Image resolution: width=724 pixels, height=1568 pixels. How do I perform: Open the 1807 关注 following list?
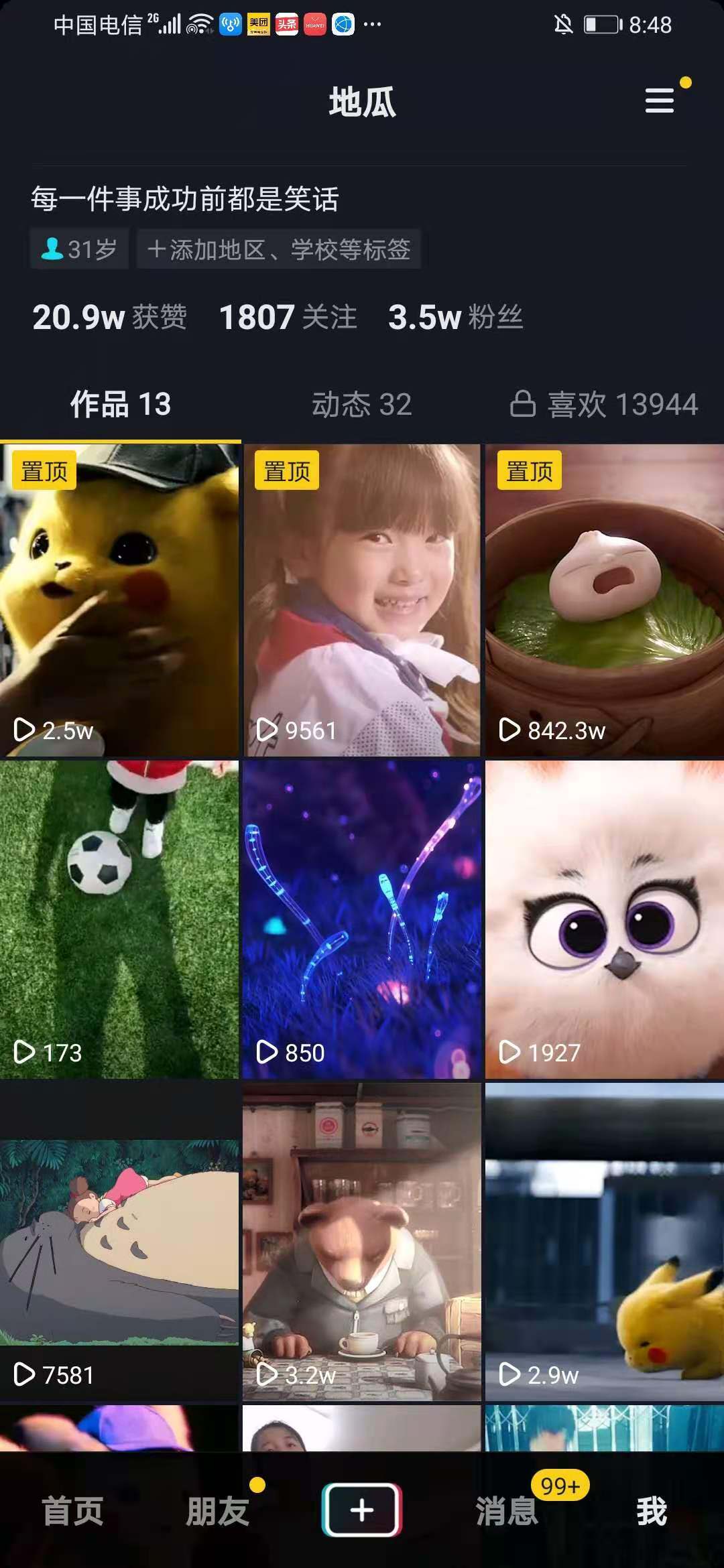tap(288, 317)
